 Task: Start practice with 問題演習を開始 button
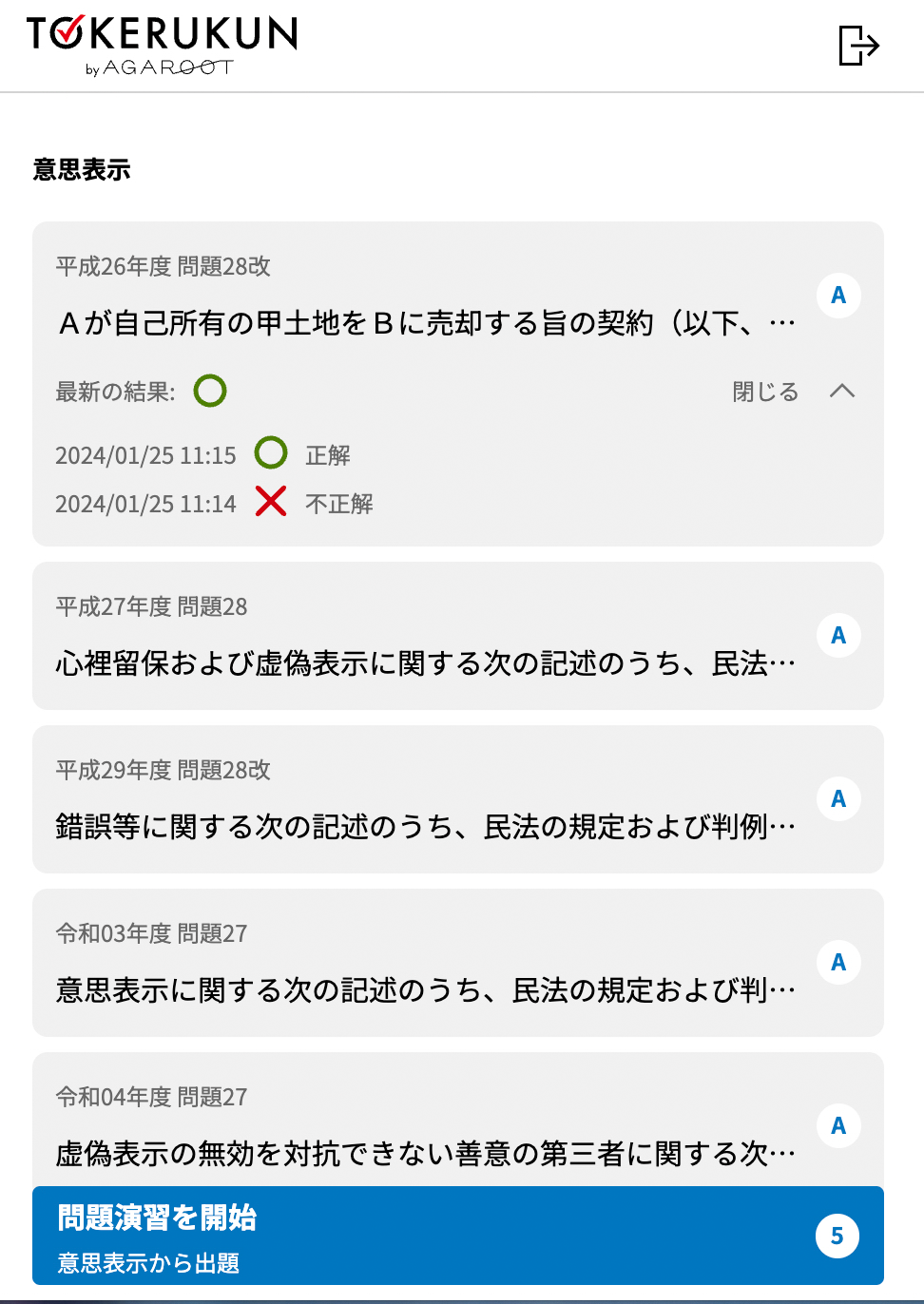457,1236
